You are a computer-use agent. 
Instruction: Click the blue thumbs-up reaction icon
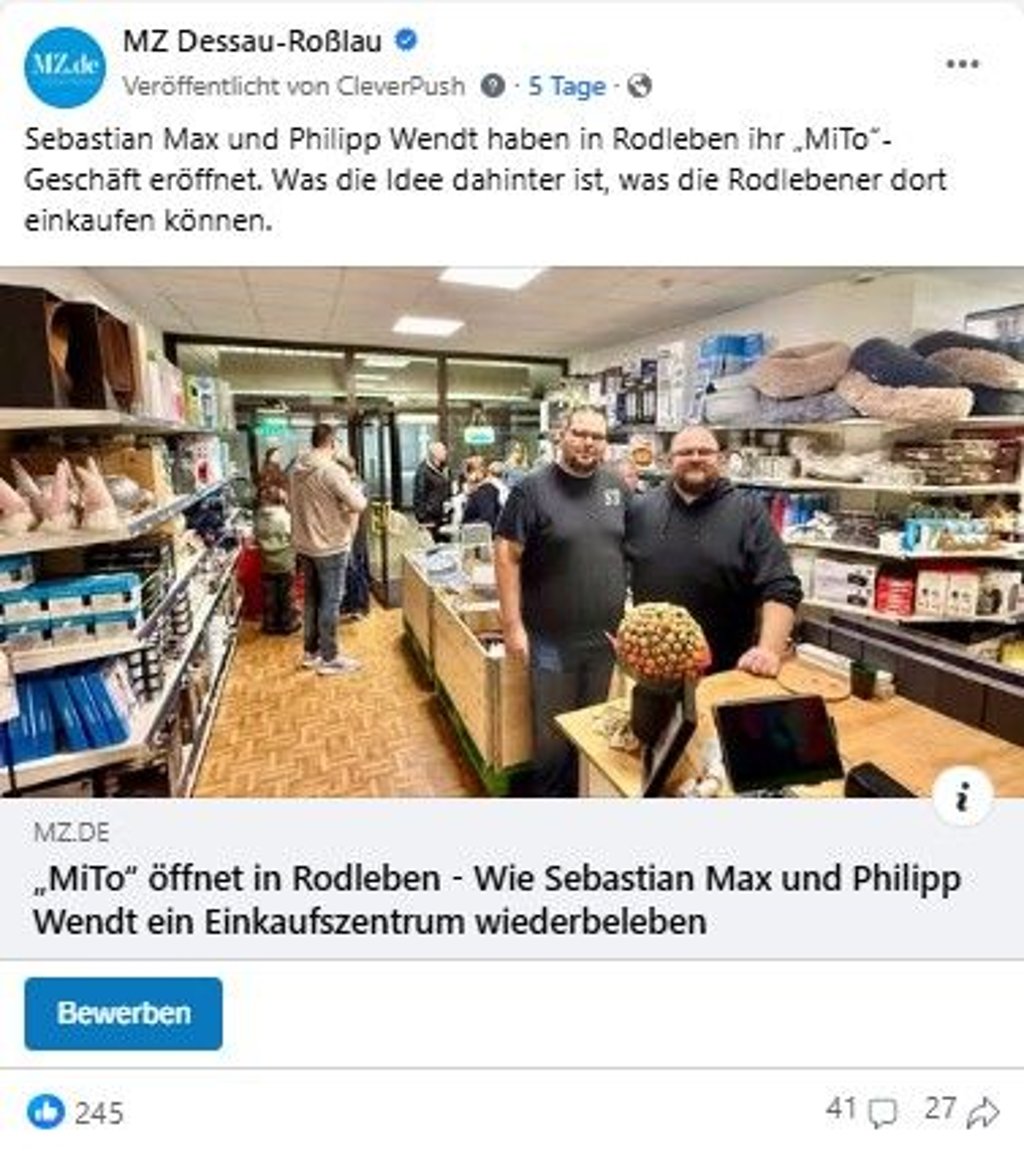45,1110
